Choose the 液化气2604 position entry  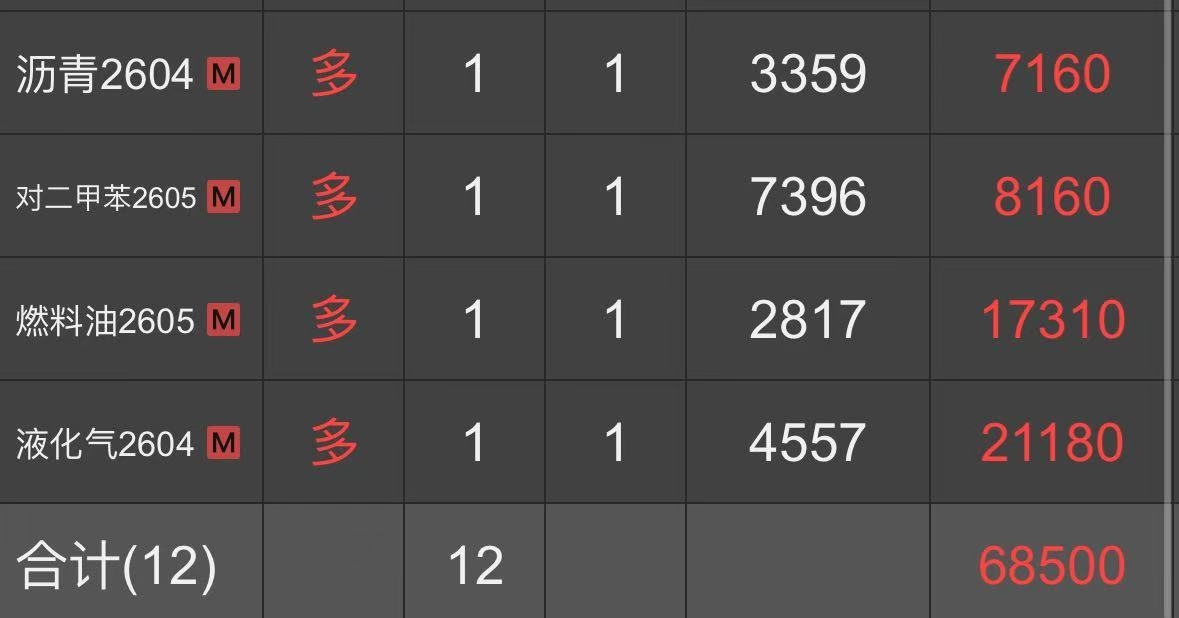click(105, 442)
